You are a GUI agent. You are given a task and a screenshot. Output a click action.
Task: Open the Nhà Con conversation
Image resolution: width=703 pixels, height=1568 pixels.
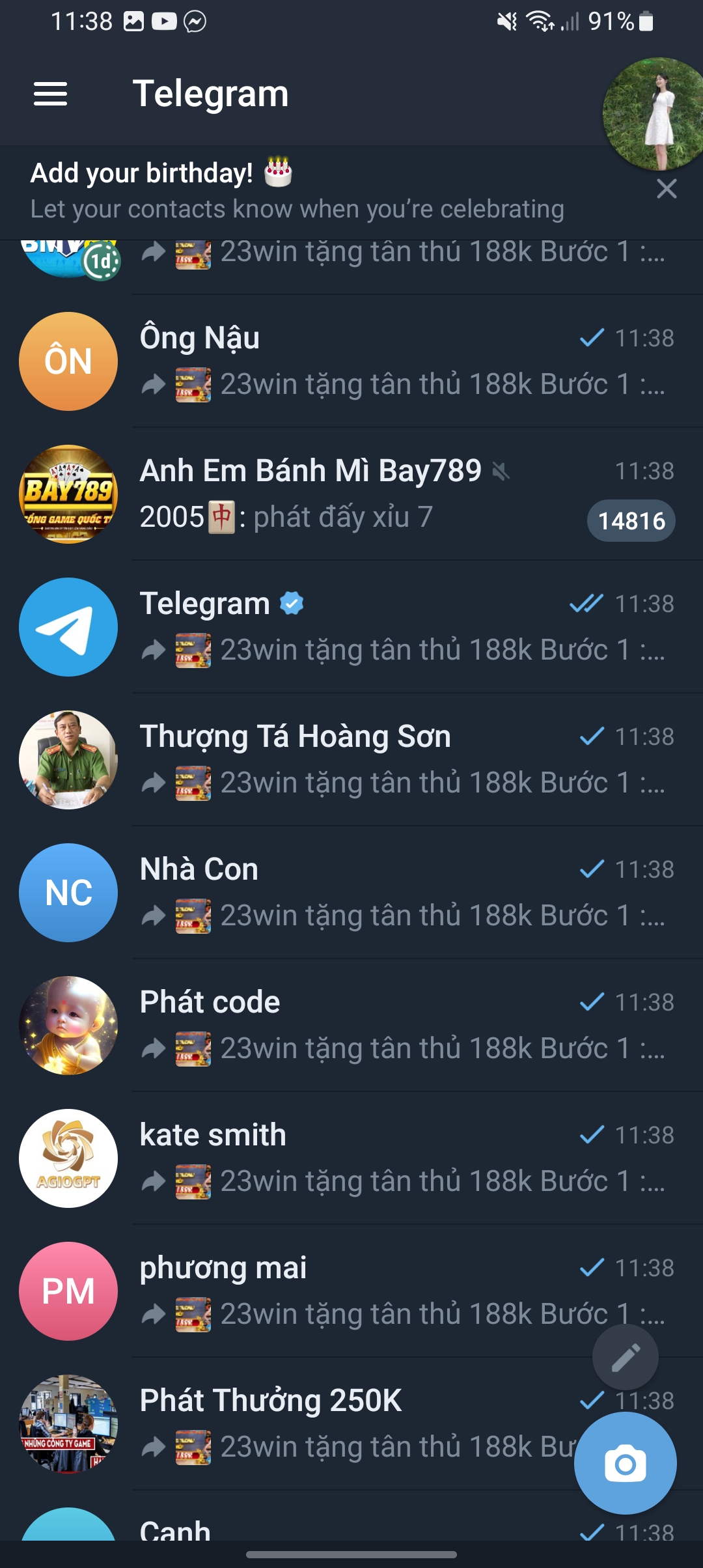click(x=351, y=893)
